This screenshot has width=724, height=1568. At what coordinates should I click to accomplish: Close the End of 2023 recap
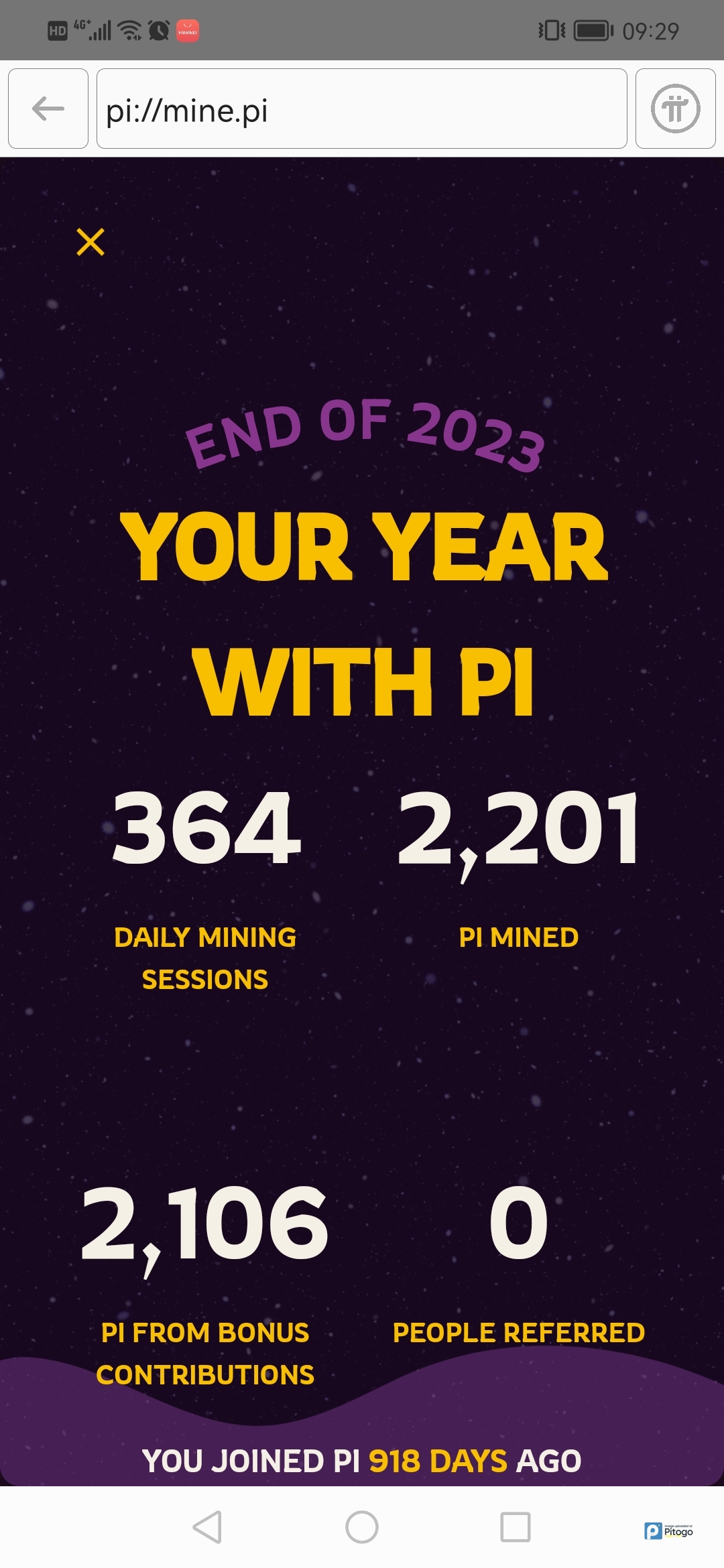pos(90,242)
